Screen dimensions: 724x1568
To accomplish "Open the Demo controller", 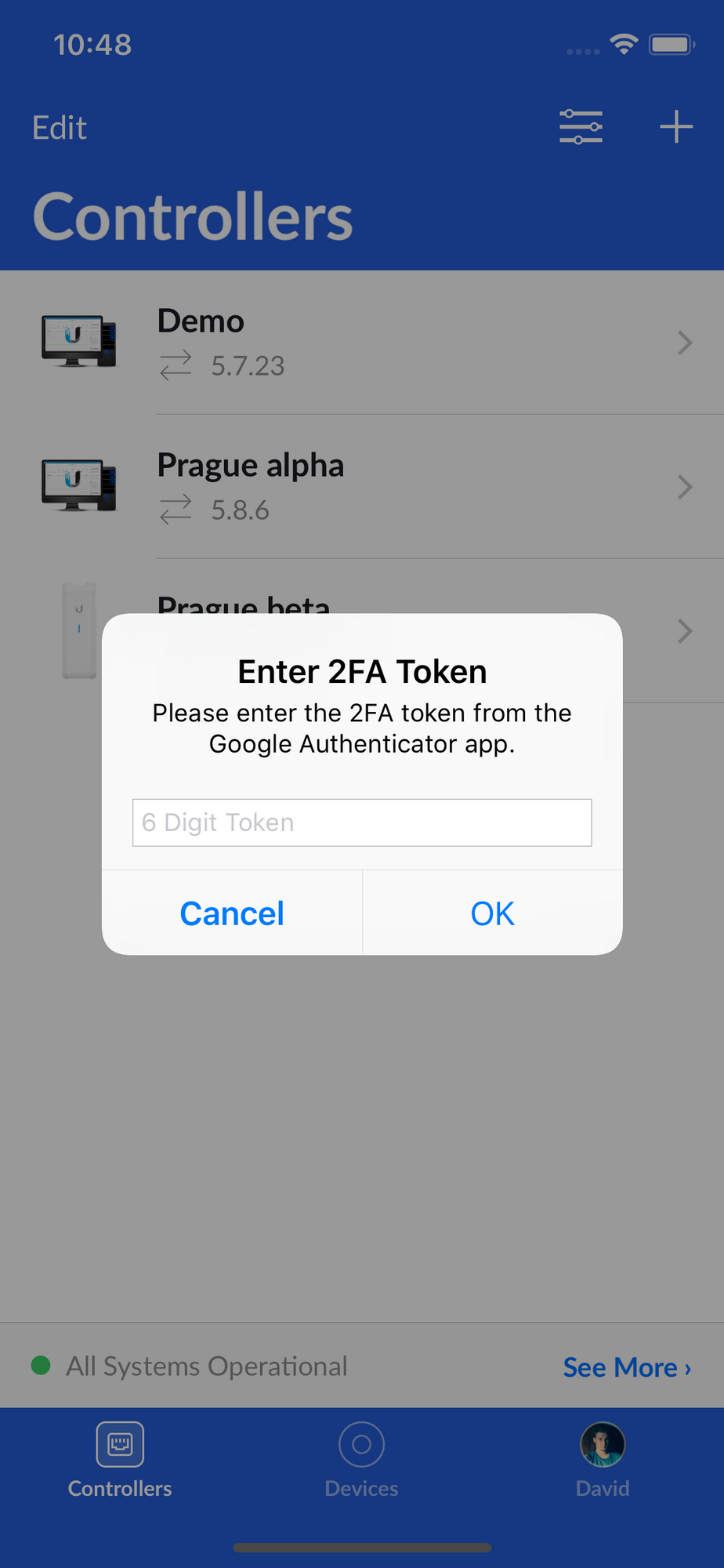I will point(361,343).
